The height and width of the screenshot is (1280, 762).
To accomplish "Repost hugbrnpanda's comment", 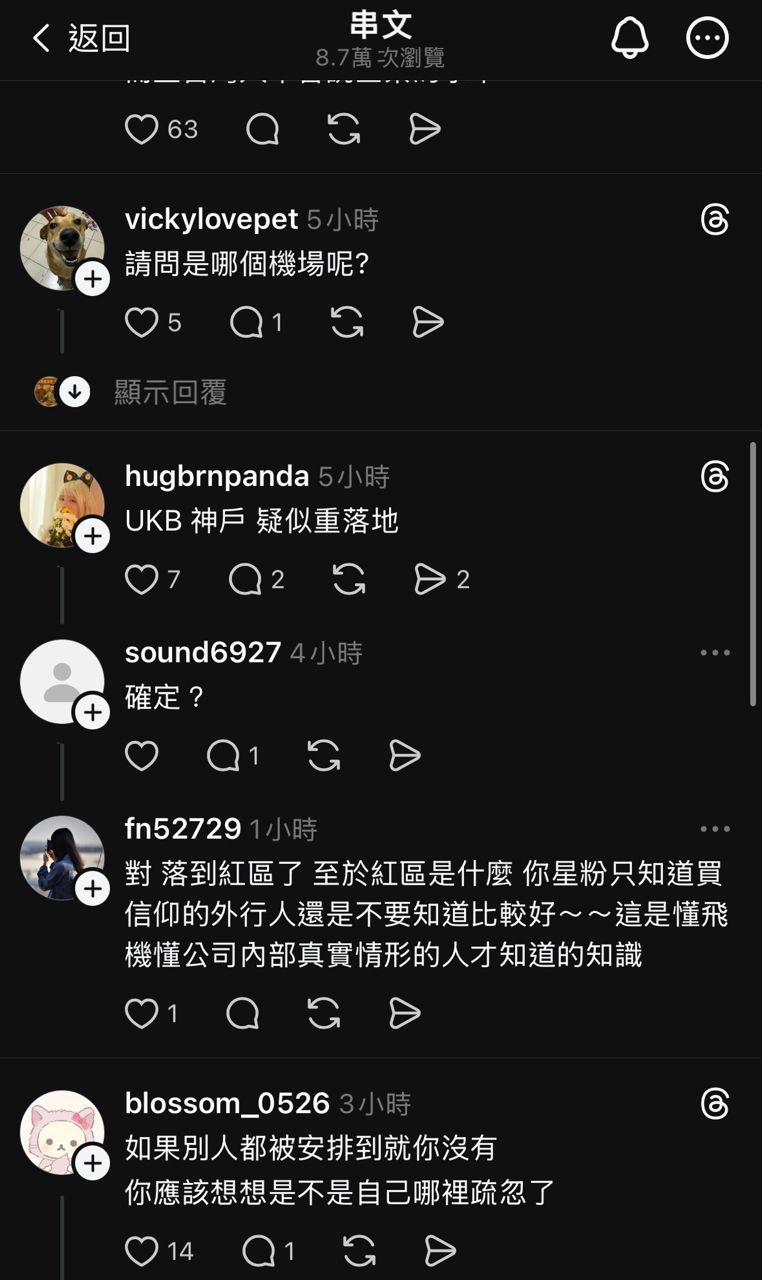I will click(348, 579).
